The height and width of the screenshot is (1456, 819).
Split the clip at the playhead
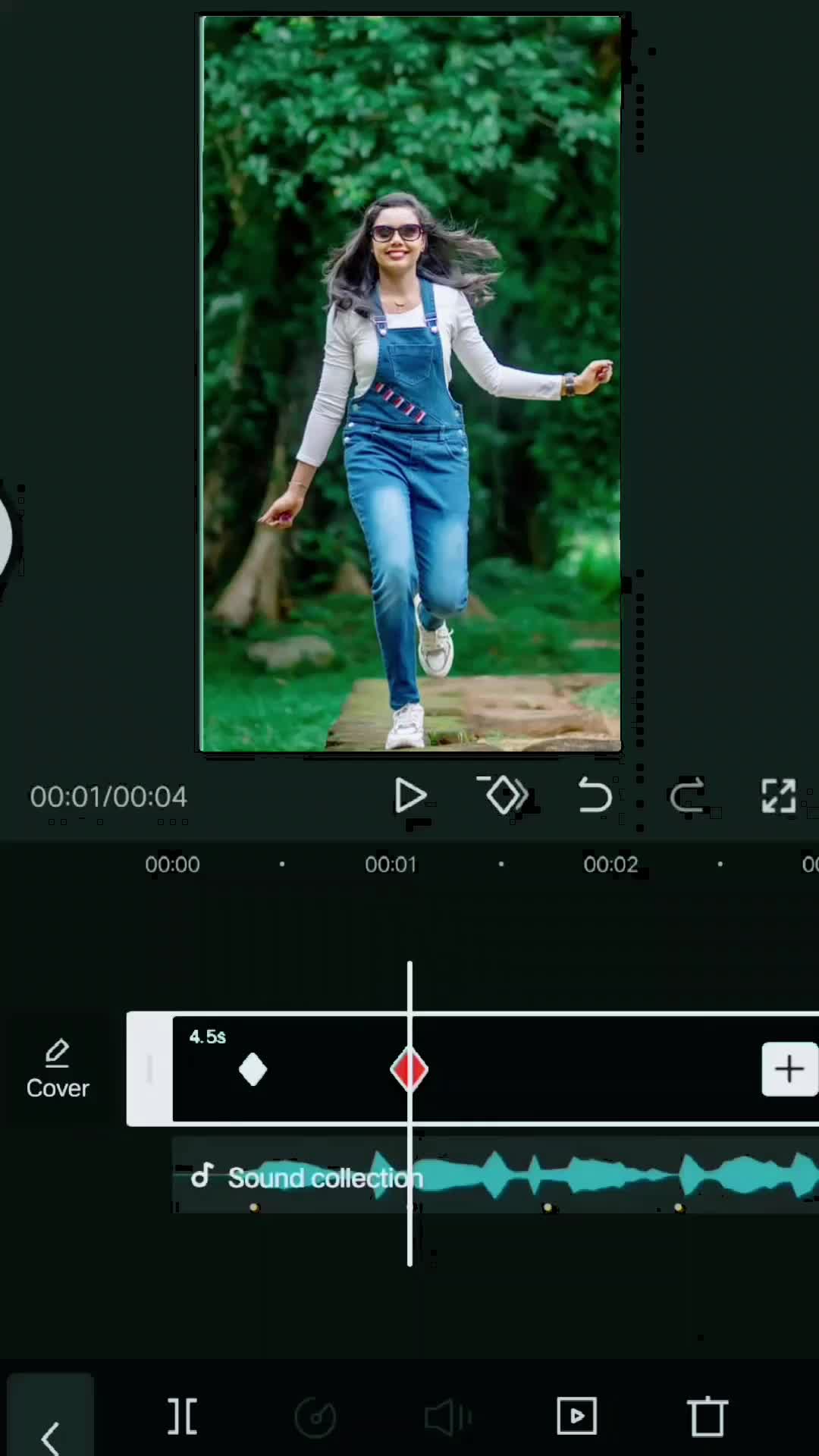pyautogui.click(x=183, y=1417)
